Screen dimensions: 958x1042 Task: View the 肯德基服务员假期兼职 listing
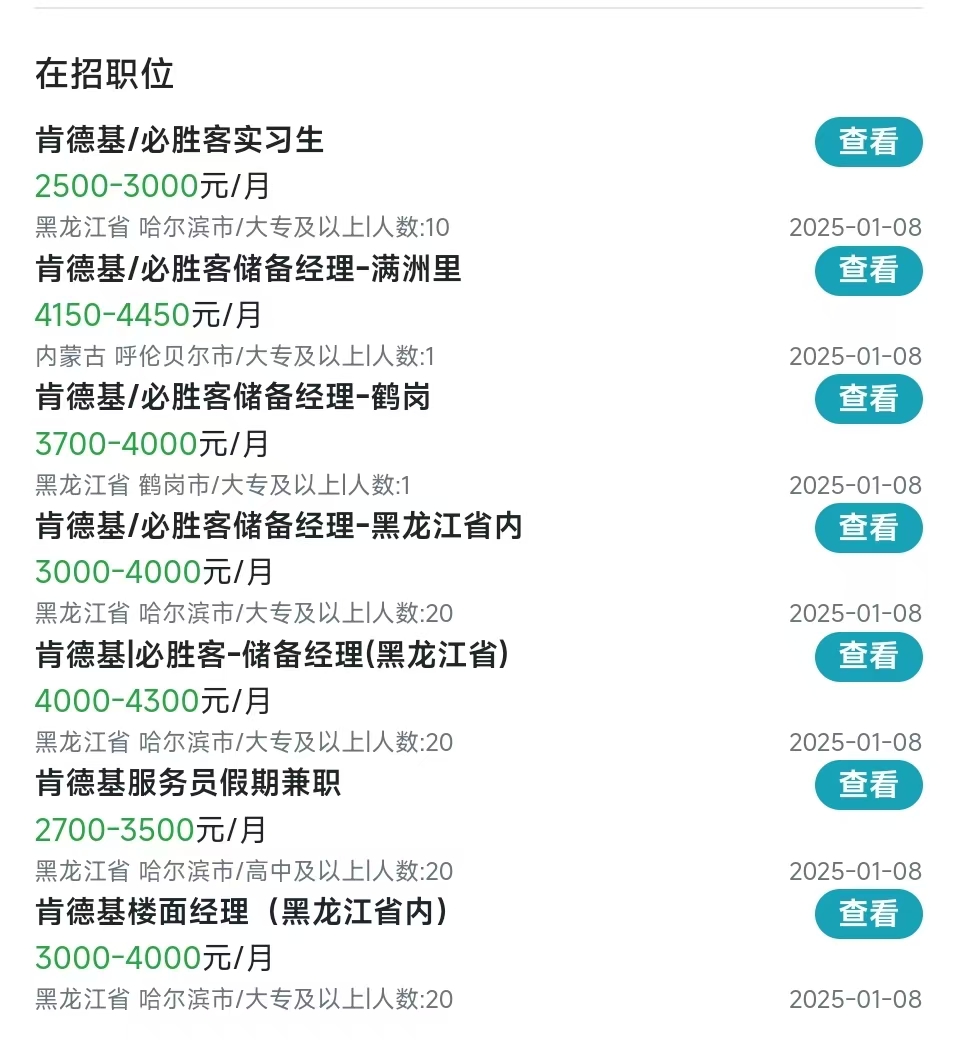(x=868, y=785)
